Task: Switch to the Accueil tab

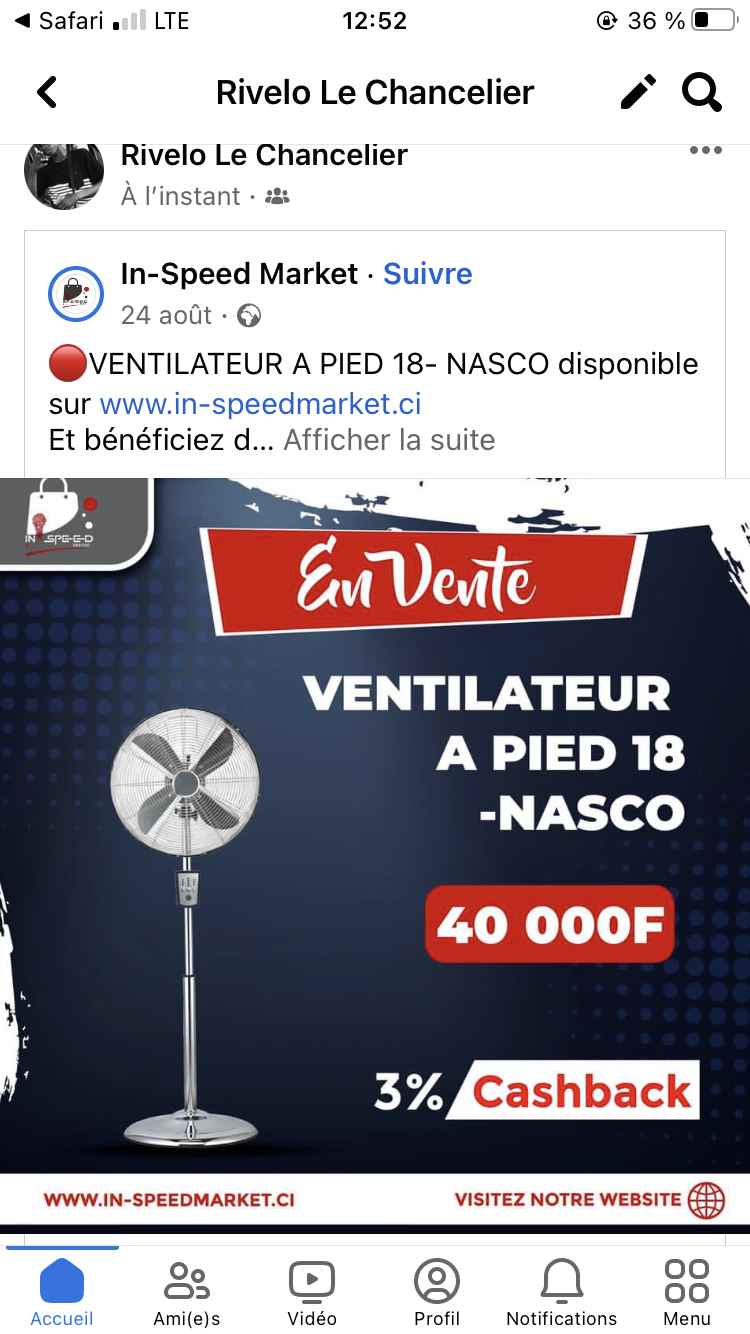Action: (x=62, y=1292)
